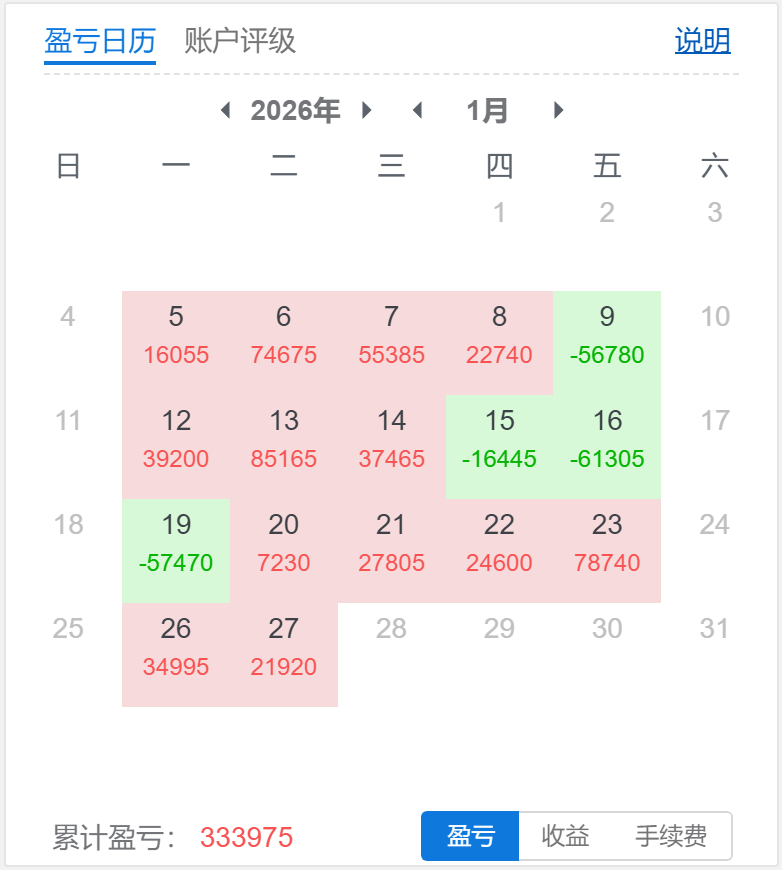
Task: Switch to the 盈亏 view mode
Action: tap(469, 836)
